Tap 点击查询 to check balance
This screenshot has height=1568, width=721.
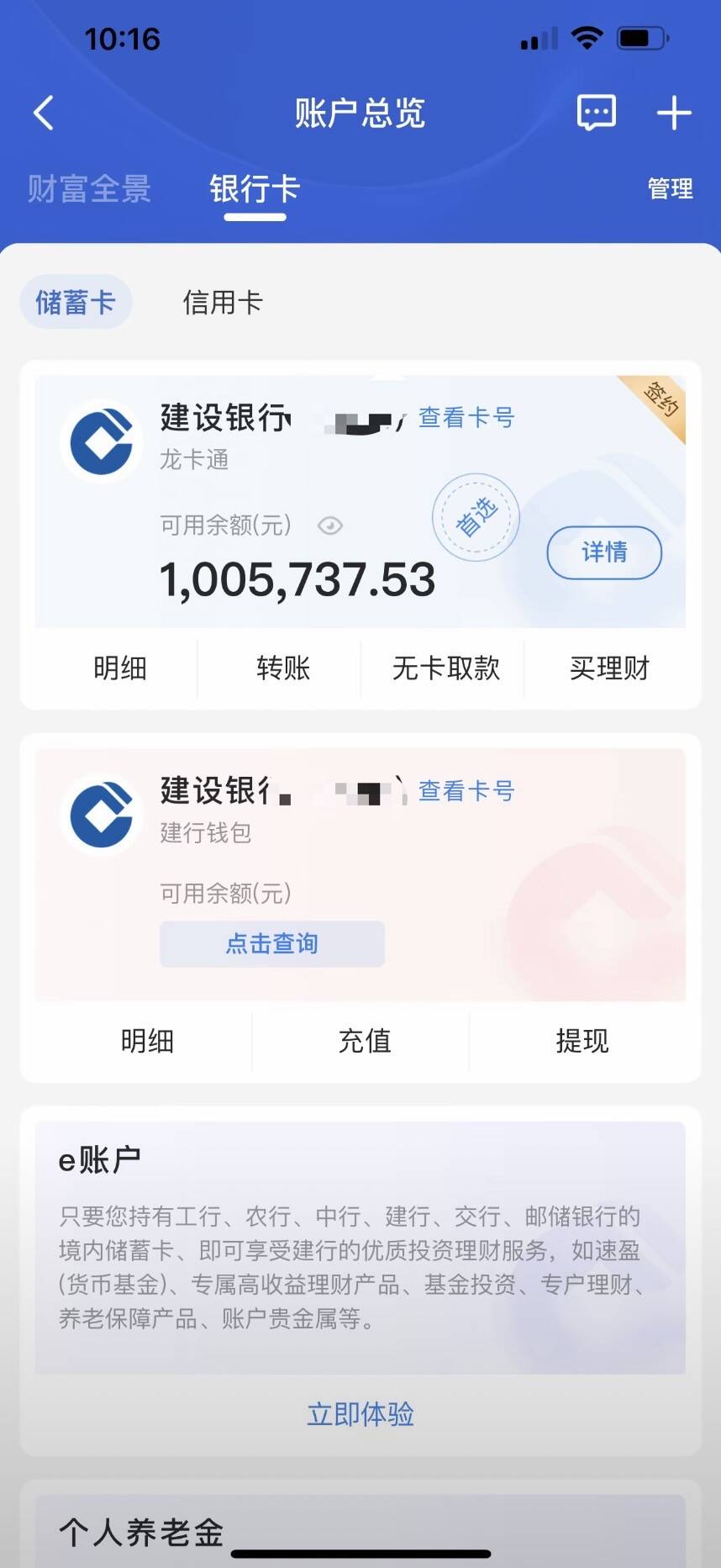tap(272, 943)
